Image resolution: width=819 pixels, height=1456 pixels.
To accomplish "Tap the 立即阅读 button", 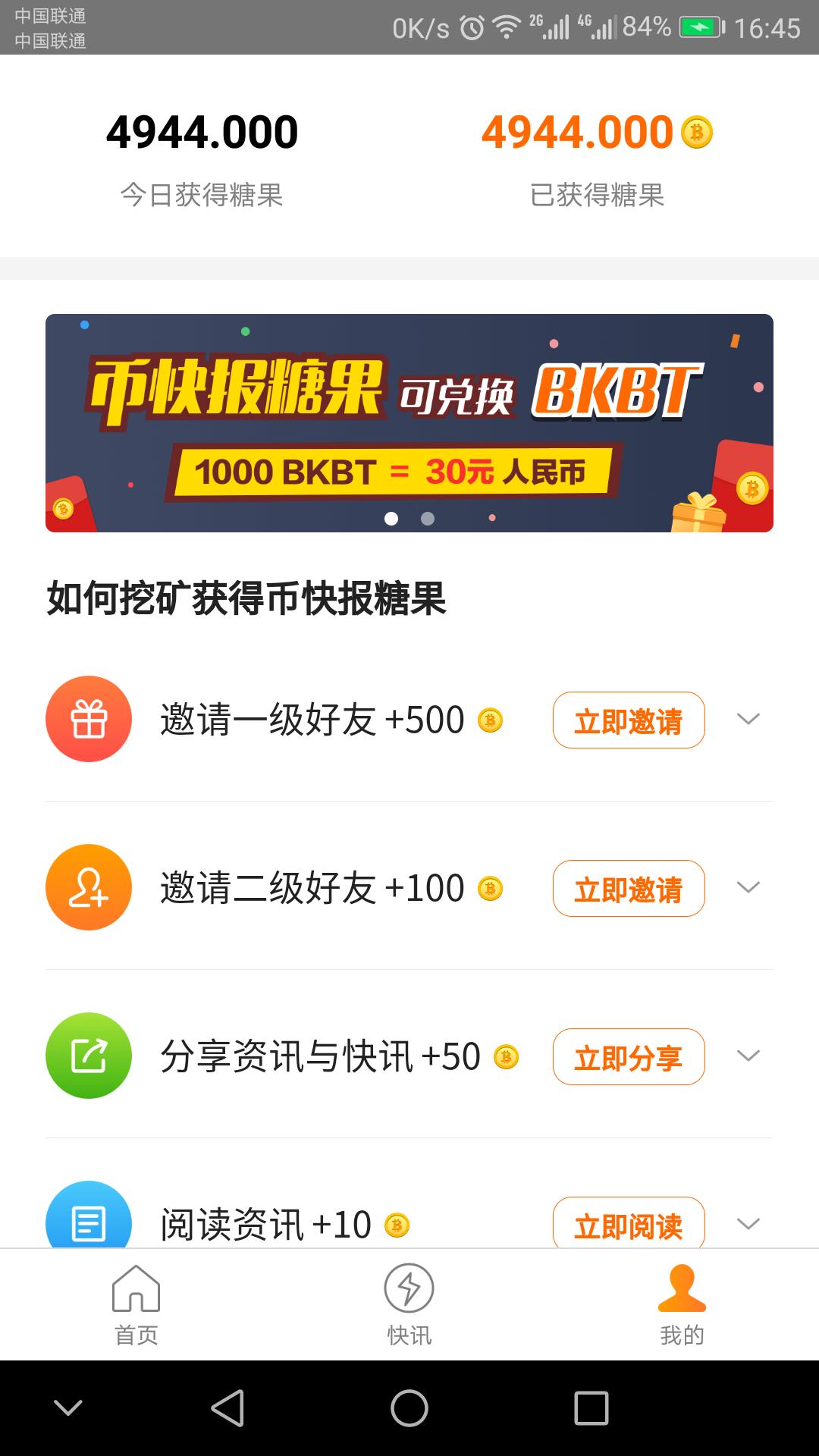I will (628, 1222).
